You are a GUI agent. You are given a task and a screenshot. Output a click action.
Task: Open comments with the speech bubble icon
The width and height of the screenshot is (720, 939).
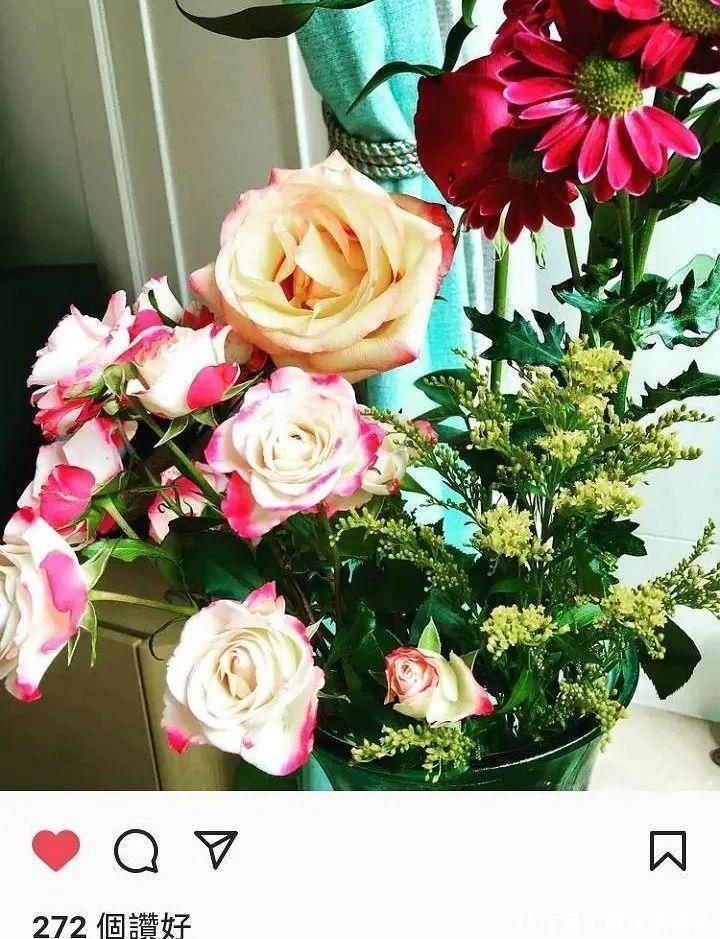[137, 850]
